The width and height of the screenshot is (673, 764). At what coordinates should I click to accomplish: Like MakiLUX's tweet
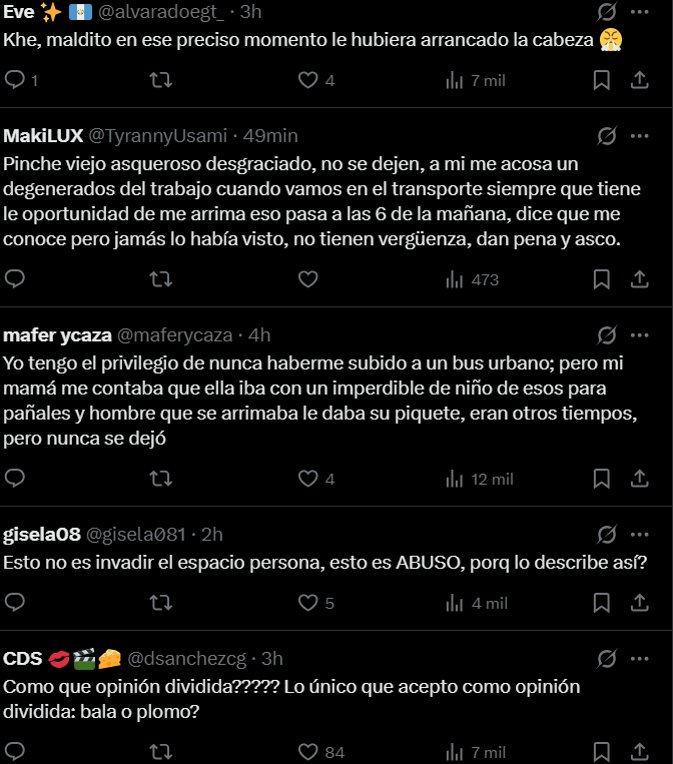click(308, 279)
